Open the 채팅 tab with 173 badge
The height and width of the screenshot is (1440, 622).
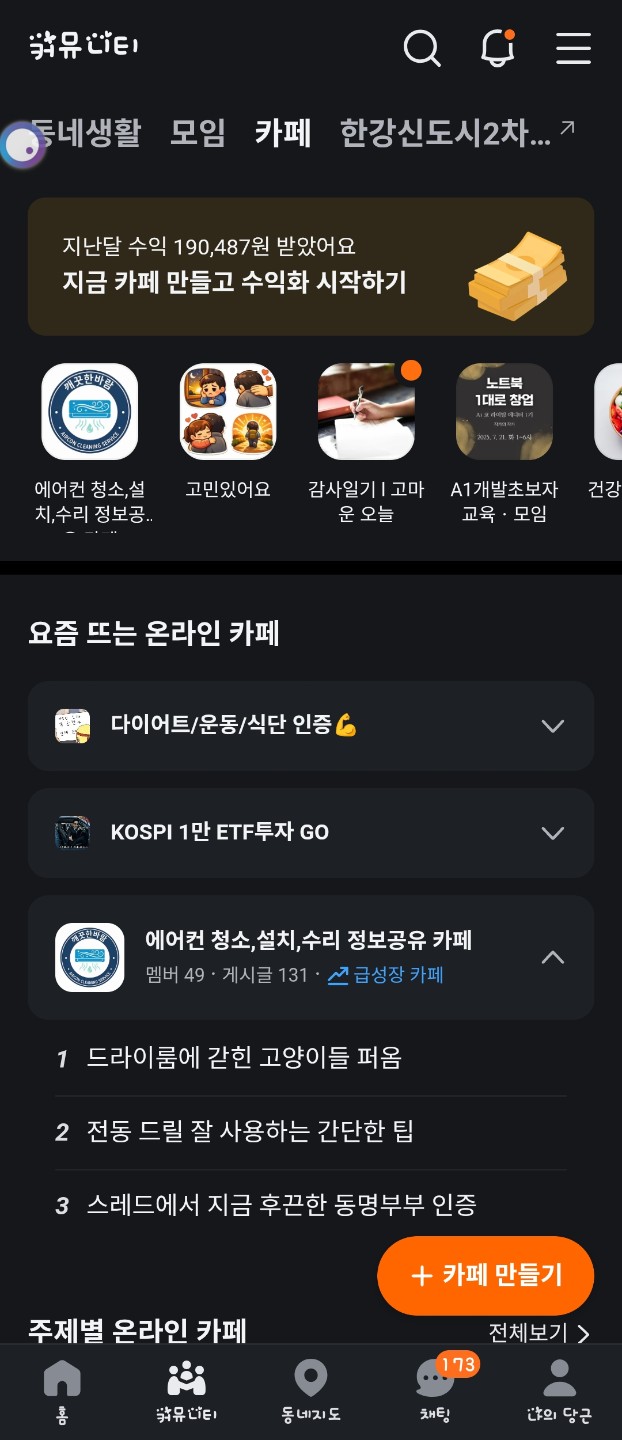(435, 1390)
